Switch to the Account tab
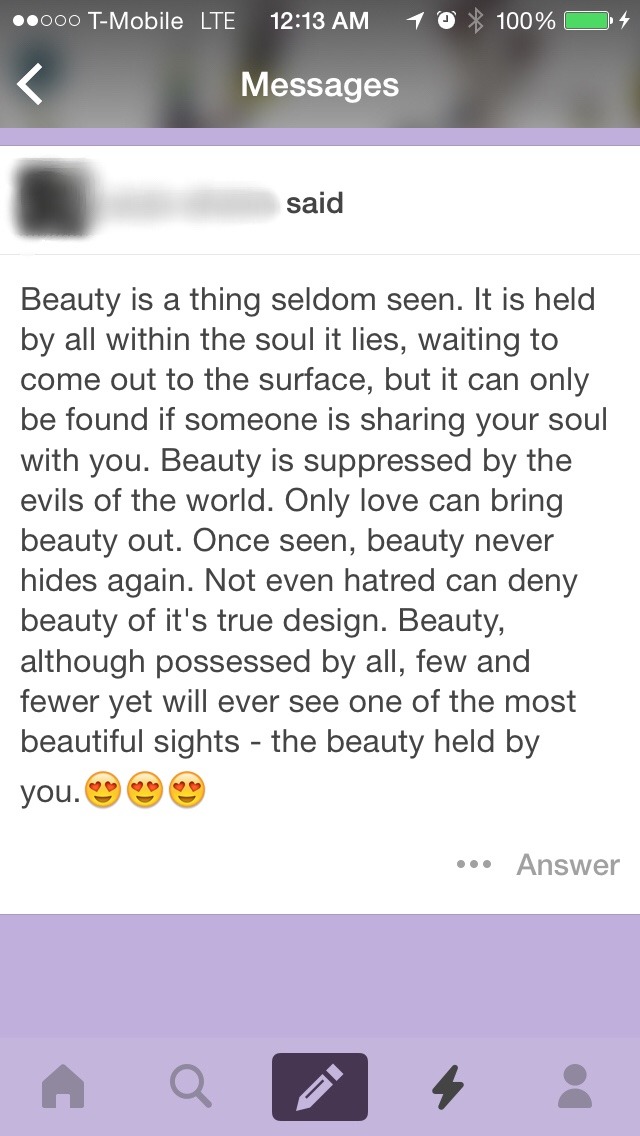The width and height of the screenshot is (640, 1136). 574,1086
